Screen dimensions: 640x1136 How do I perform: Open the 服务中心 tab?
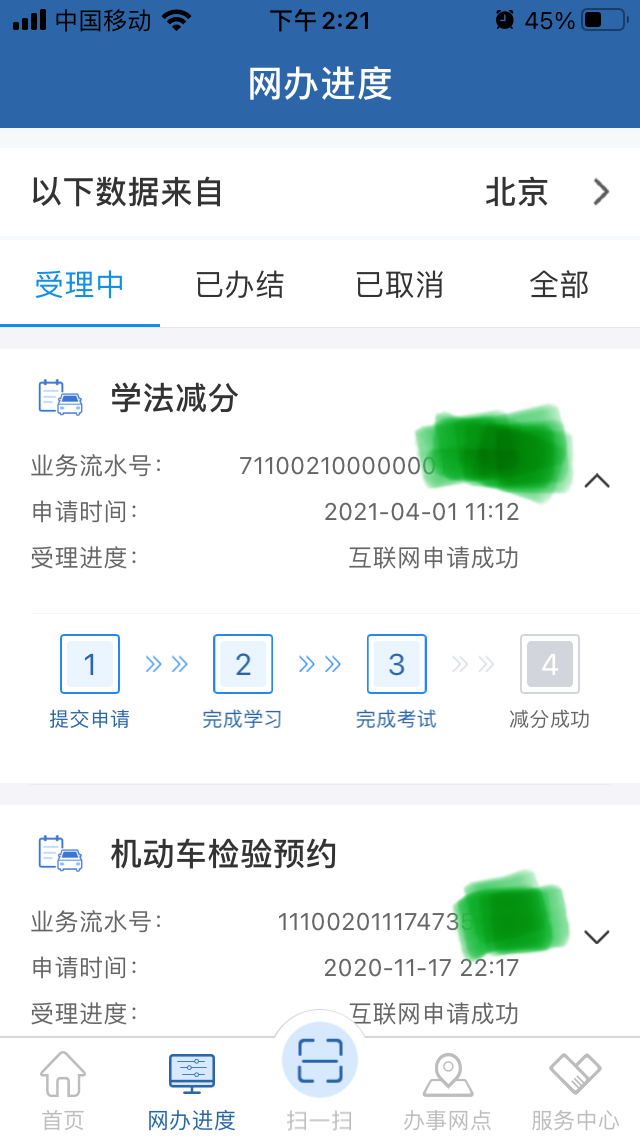click(x=575, y=1090)
